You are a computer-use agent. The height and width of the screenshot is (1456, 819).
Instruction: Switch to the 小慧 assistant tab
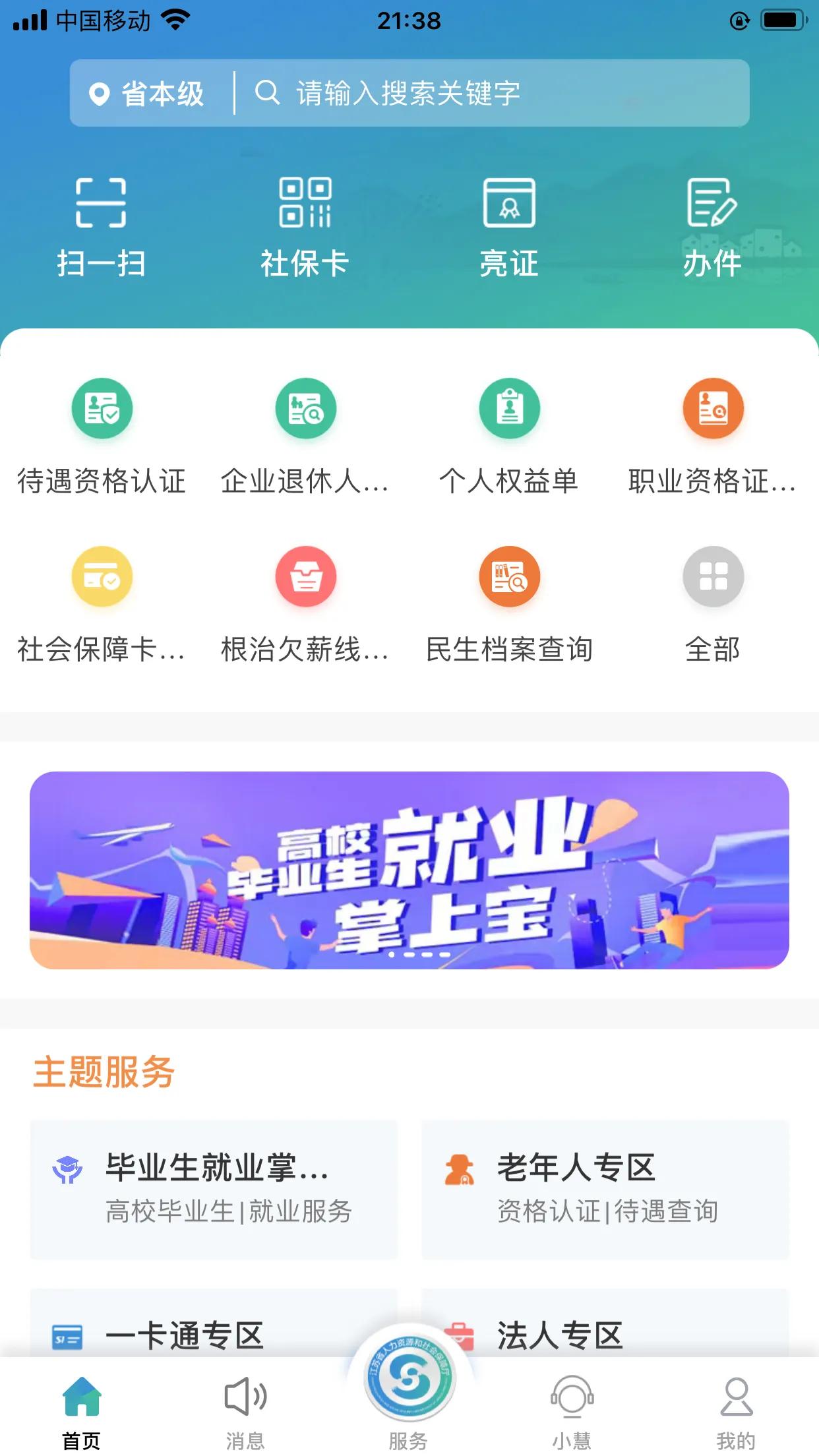click(572, 1411)
